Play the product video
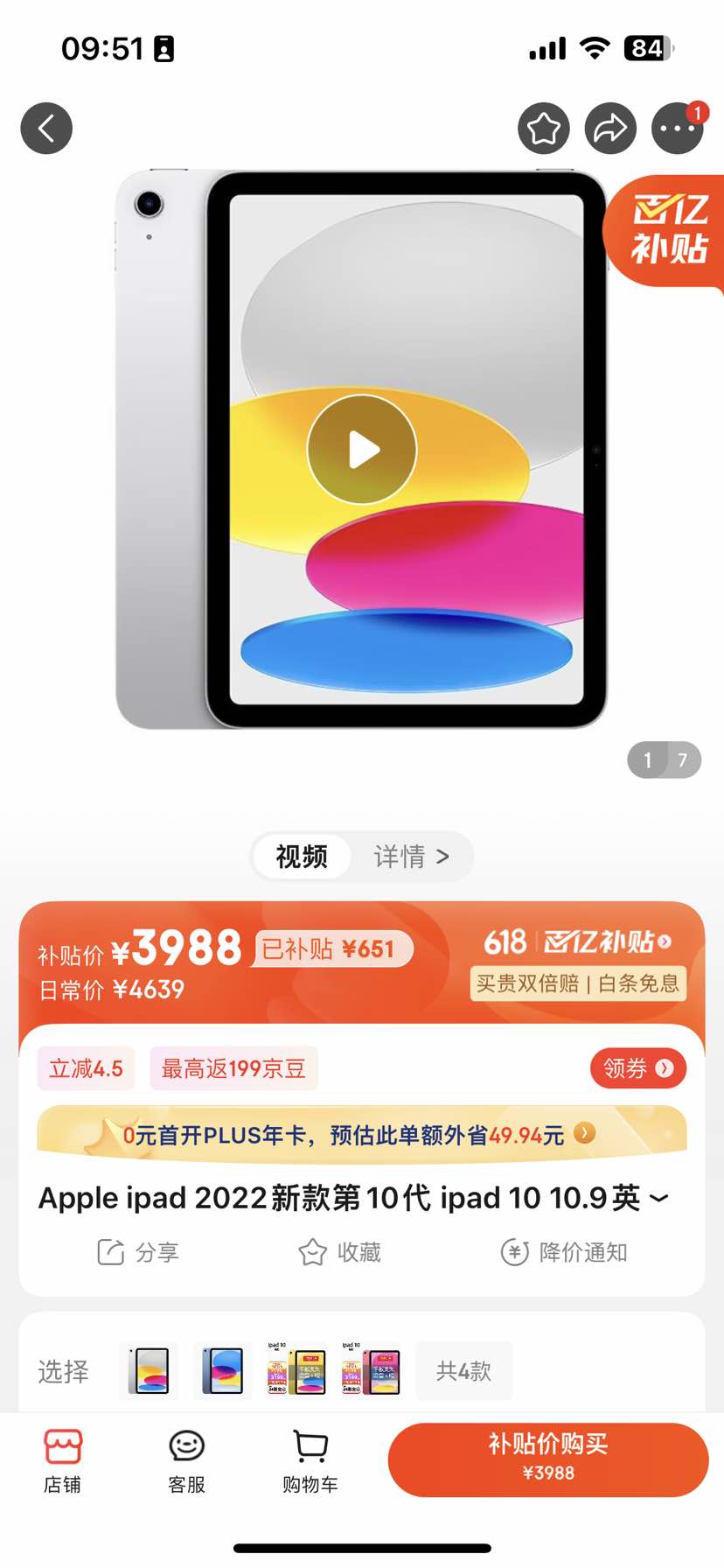The height and width of the screenshot is (1568, 724). click(362, 450)
